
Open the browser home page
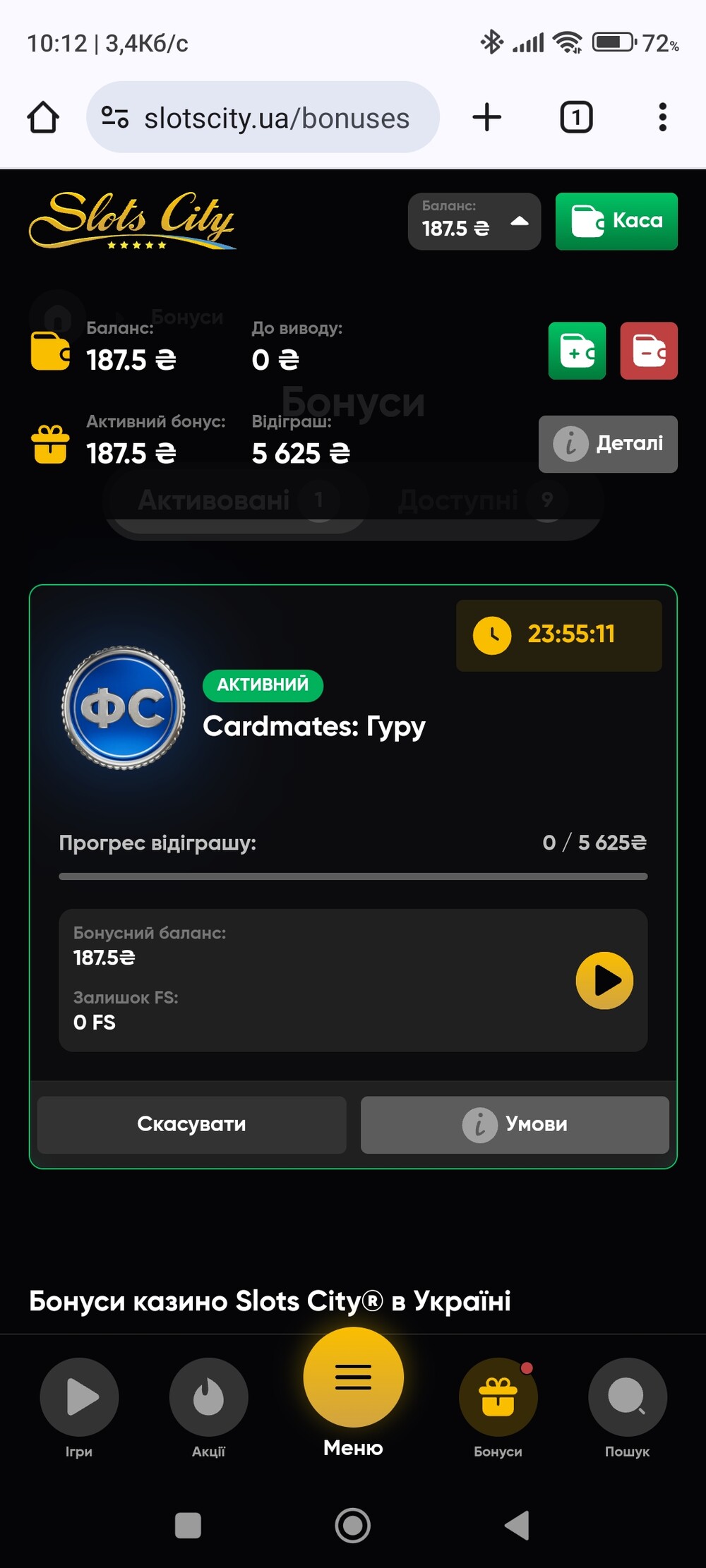click(x=43, y=117)
